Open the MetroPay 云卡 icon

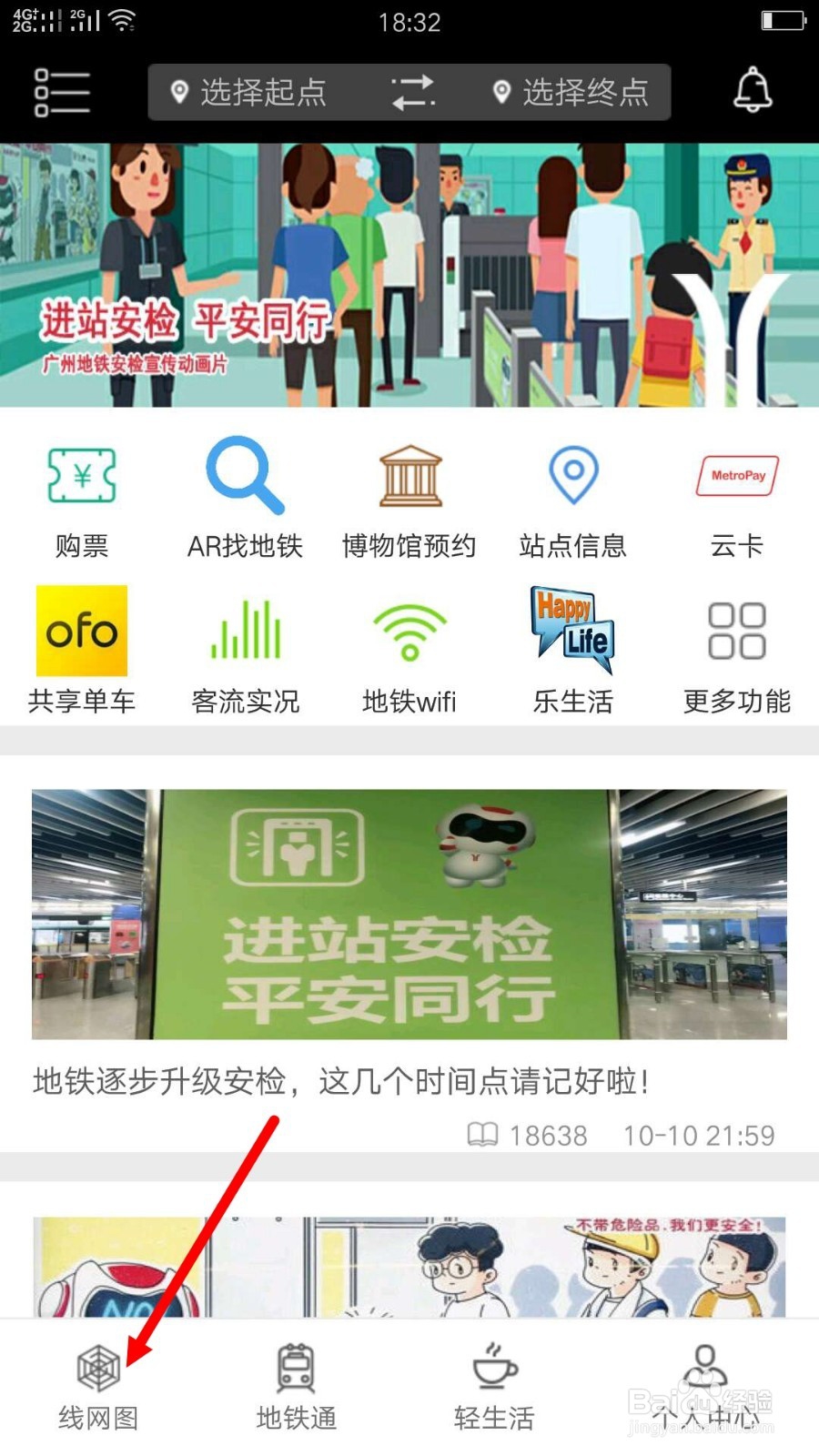click(x=737, y=496)
